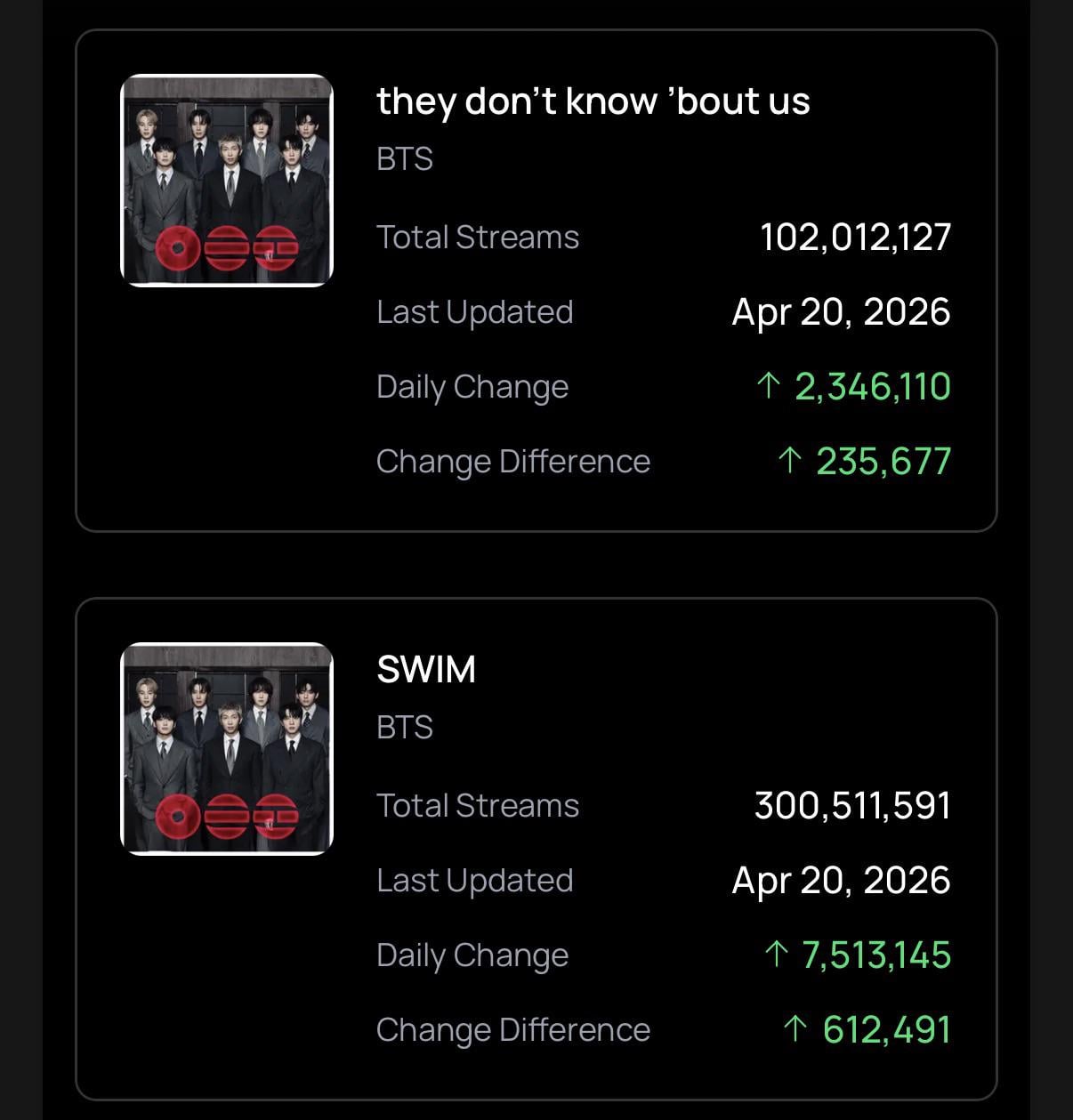Screen dimensions: 1073x1120
Task: Open the song they don't know 'bout us
Action: pos(593,101)
